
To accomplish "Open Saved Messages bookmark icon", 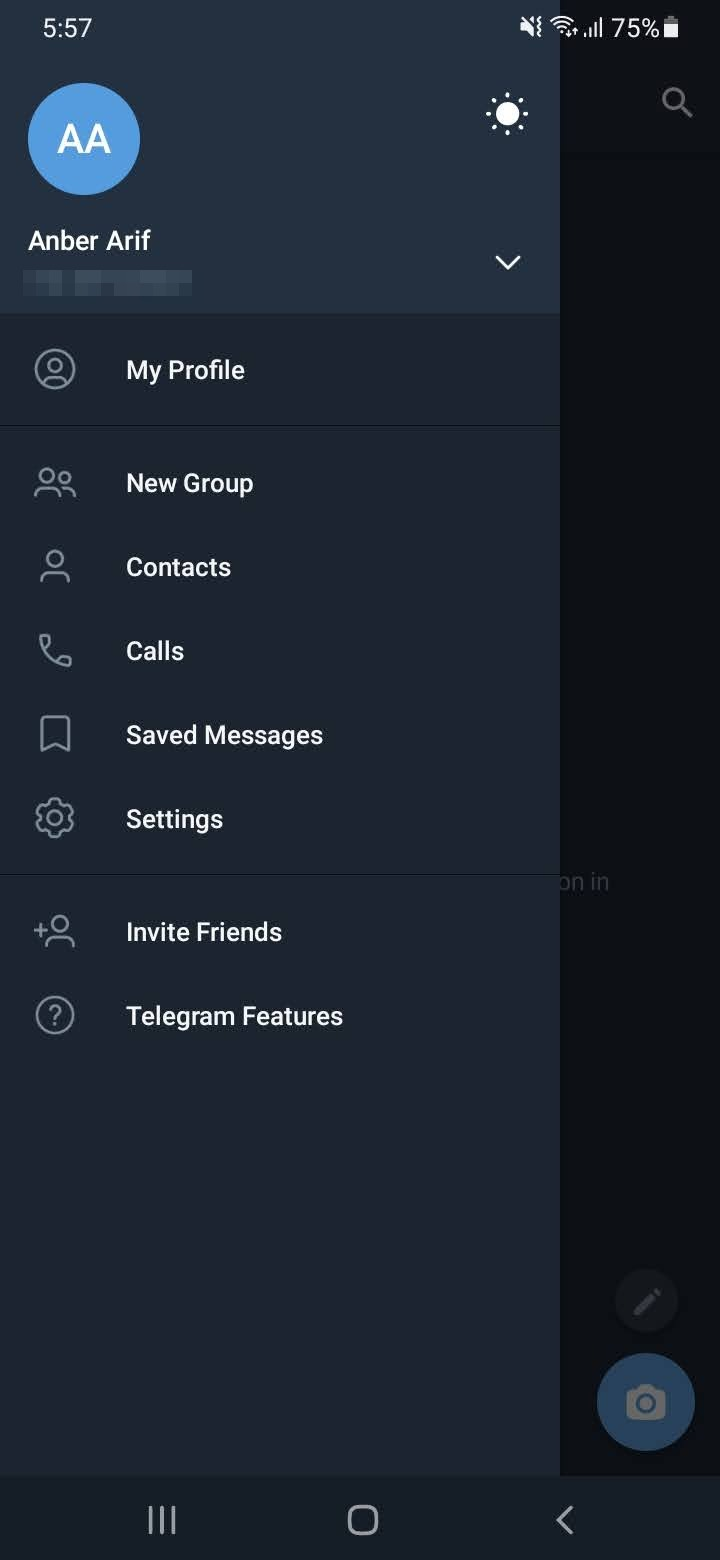I will (x=55, y=733).
